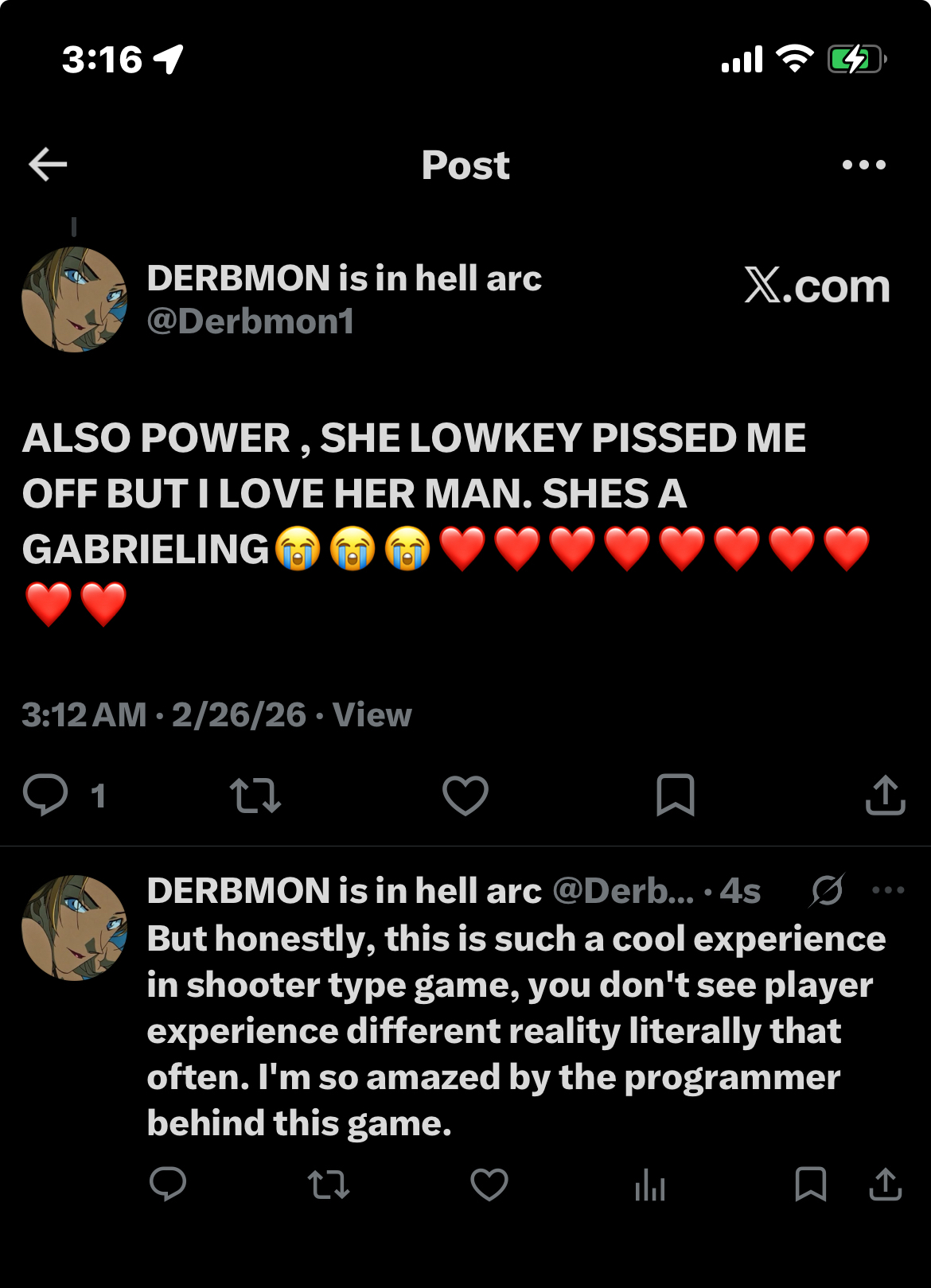
Task: Bookmark the ALSO POWER post
Action: pyautogui.click(x=675, y=795)
